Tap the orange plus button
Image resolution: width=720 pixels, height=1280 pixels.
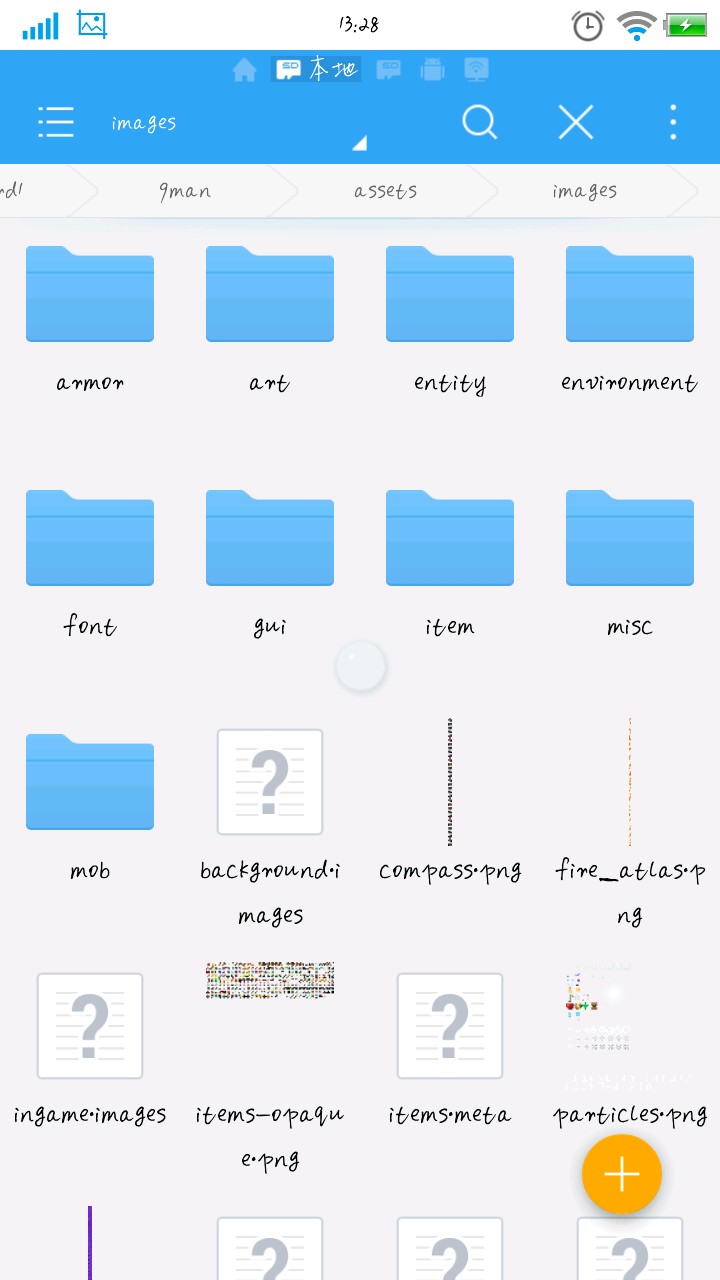coord(622,1173)
